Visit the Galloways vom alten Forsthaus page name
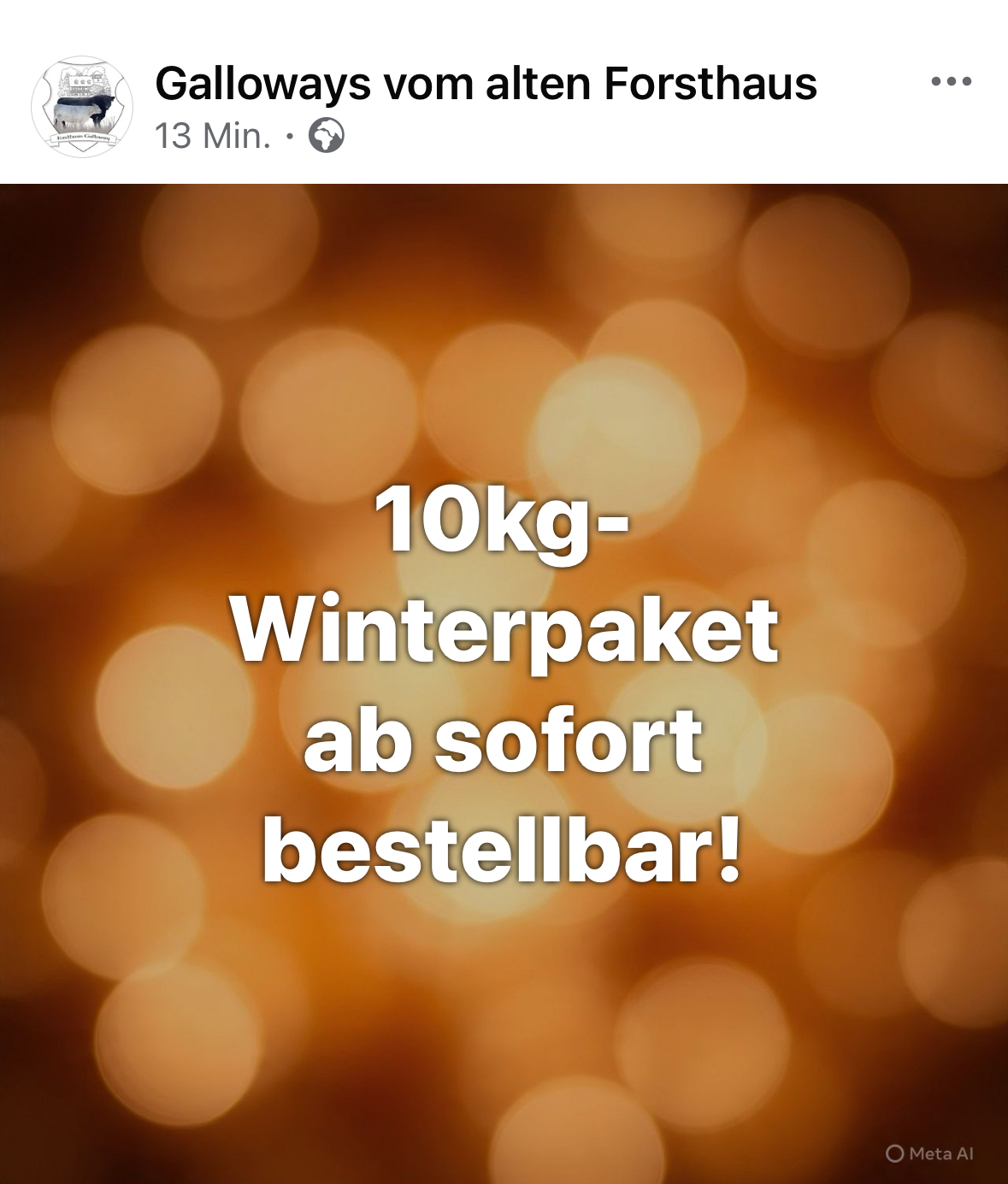The width and height of the screenshot is (1008, 1184). click(x=486, y=84)
